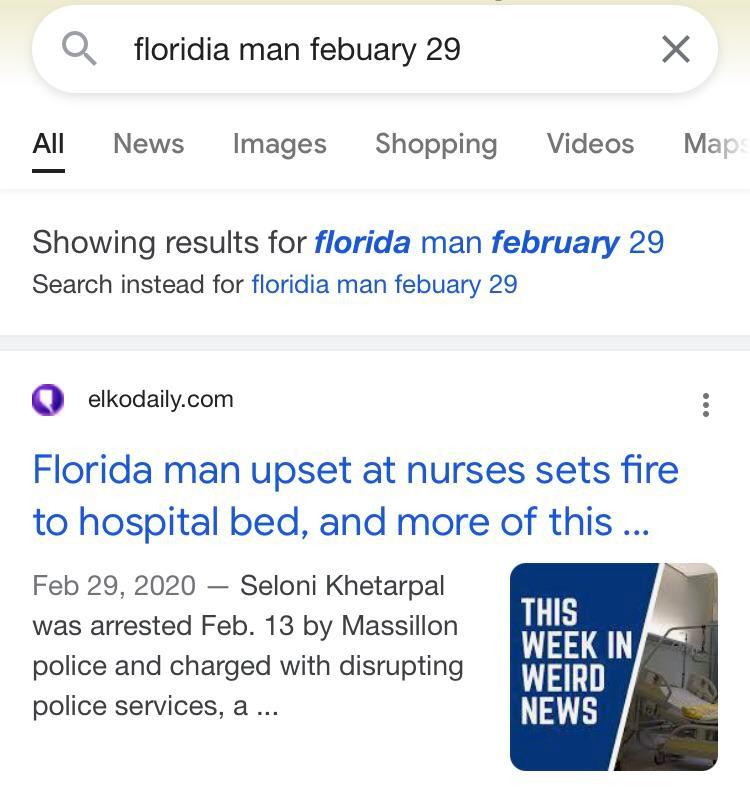Switch to the Images tab
Viewport: 750px width, 788px height.
(279, 144)
